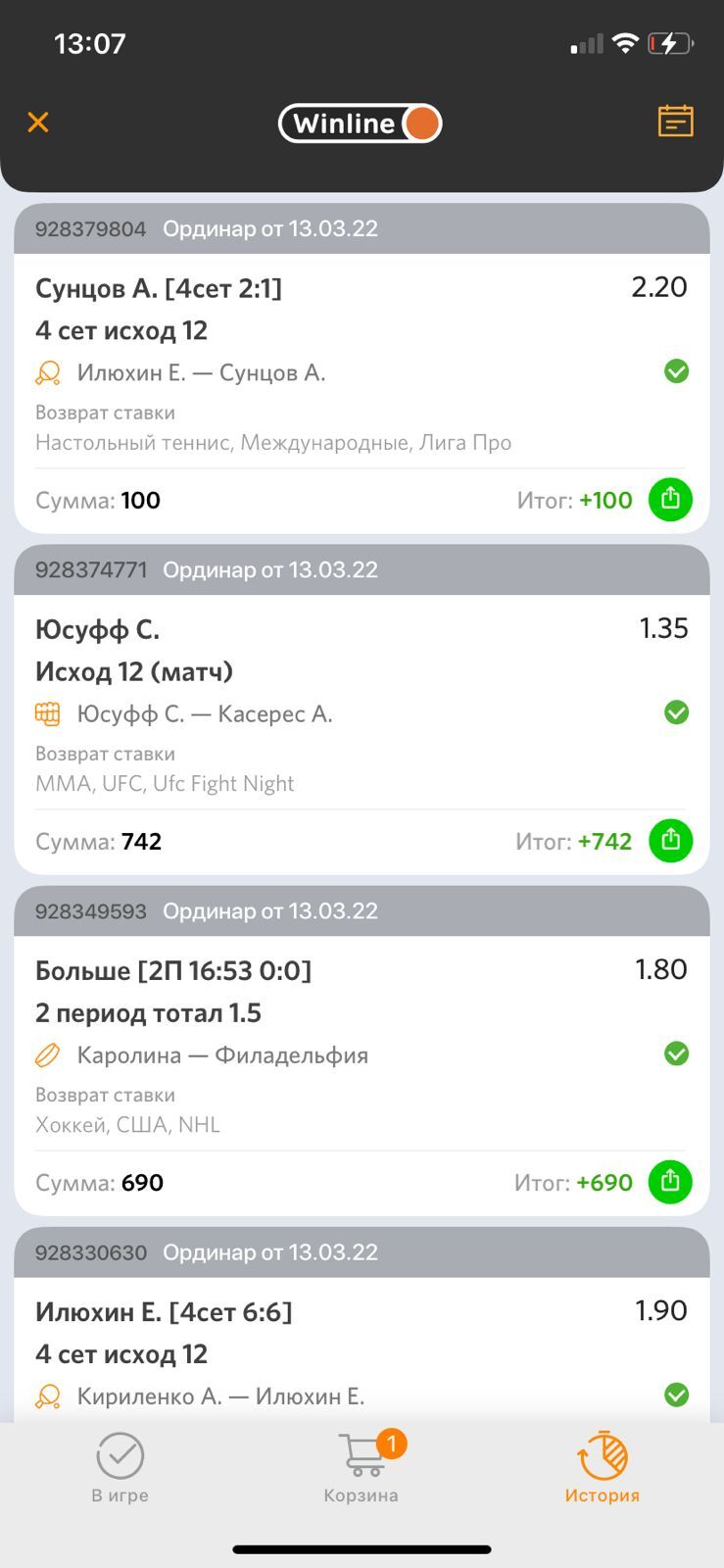Open bet 928349593 Каролина — Филадельфия
724x1568 pixels.
(x=294, y=1054)
